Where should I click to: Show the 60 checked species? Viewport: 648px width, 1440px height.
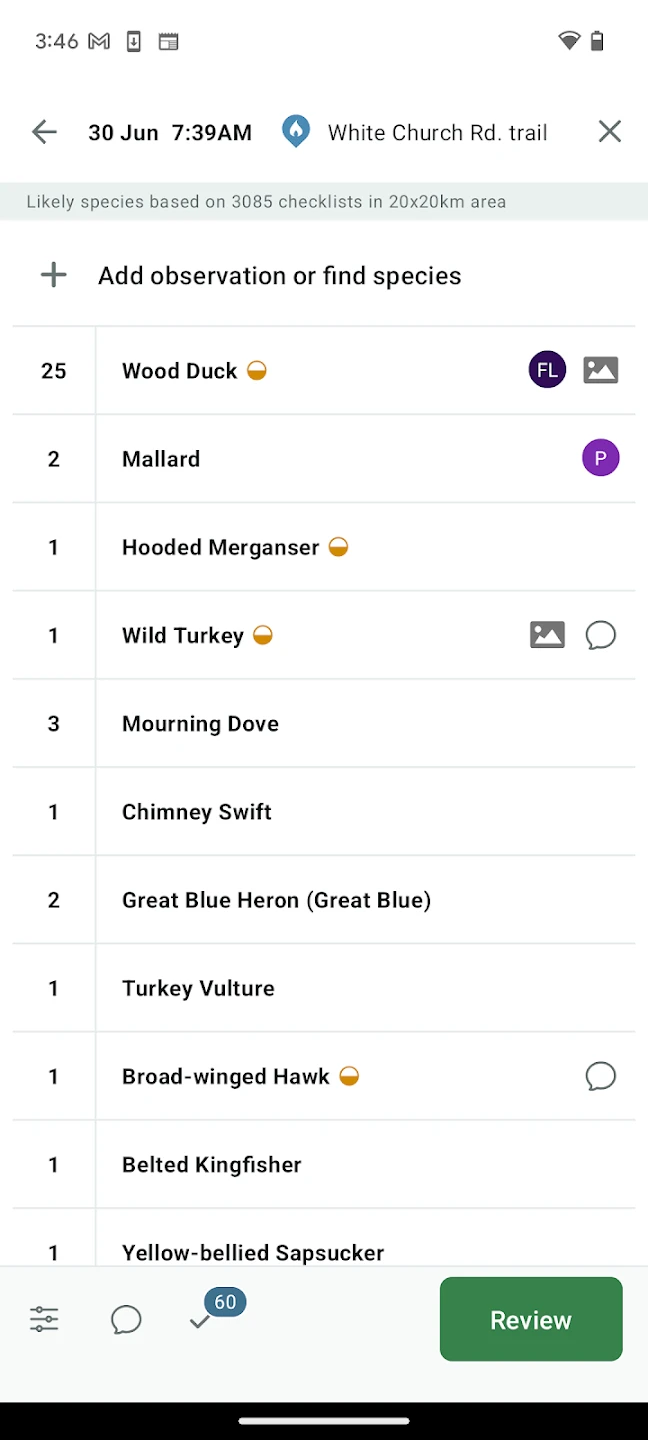pos(212,1316)
